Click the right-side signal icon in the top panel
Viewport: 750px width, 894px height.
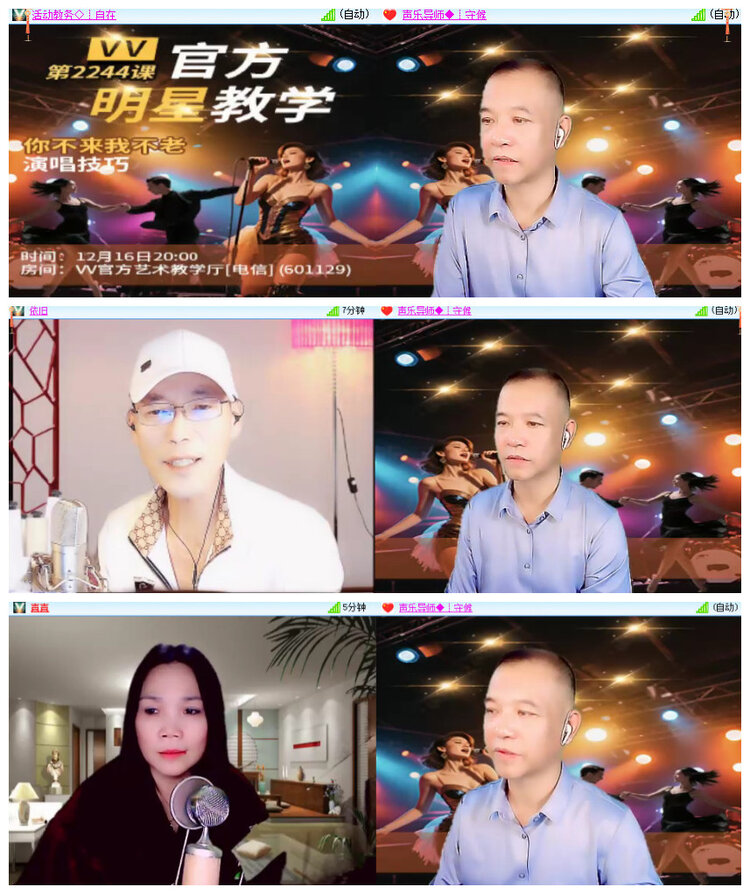click(x=698, y=14)
